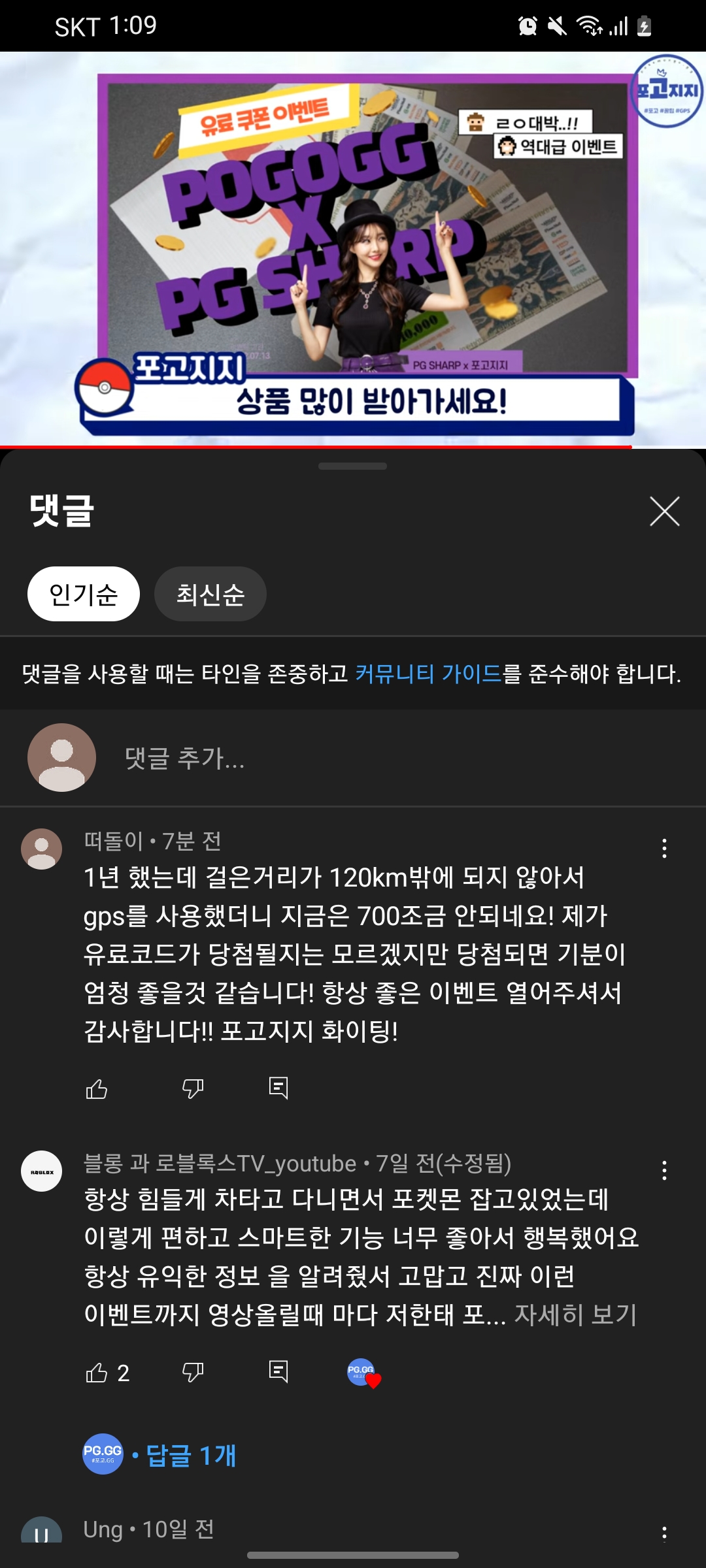Expand comment with 자세히 보기
The height and width of the screenshot is (1568, 706).
tap(575, 1315)
